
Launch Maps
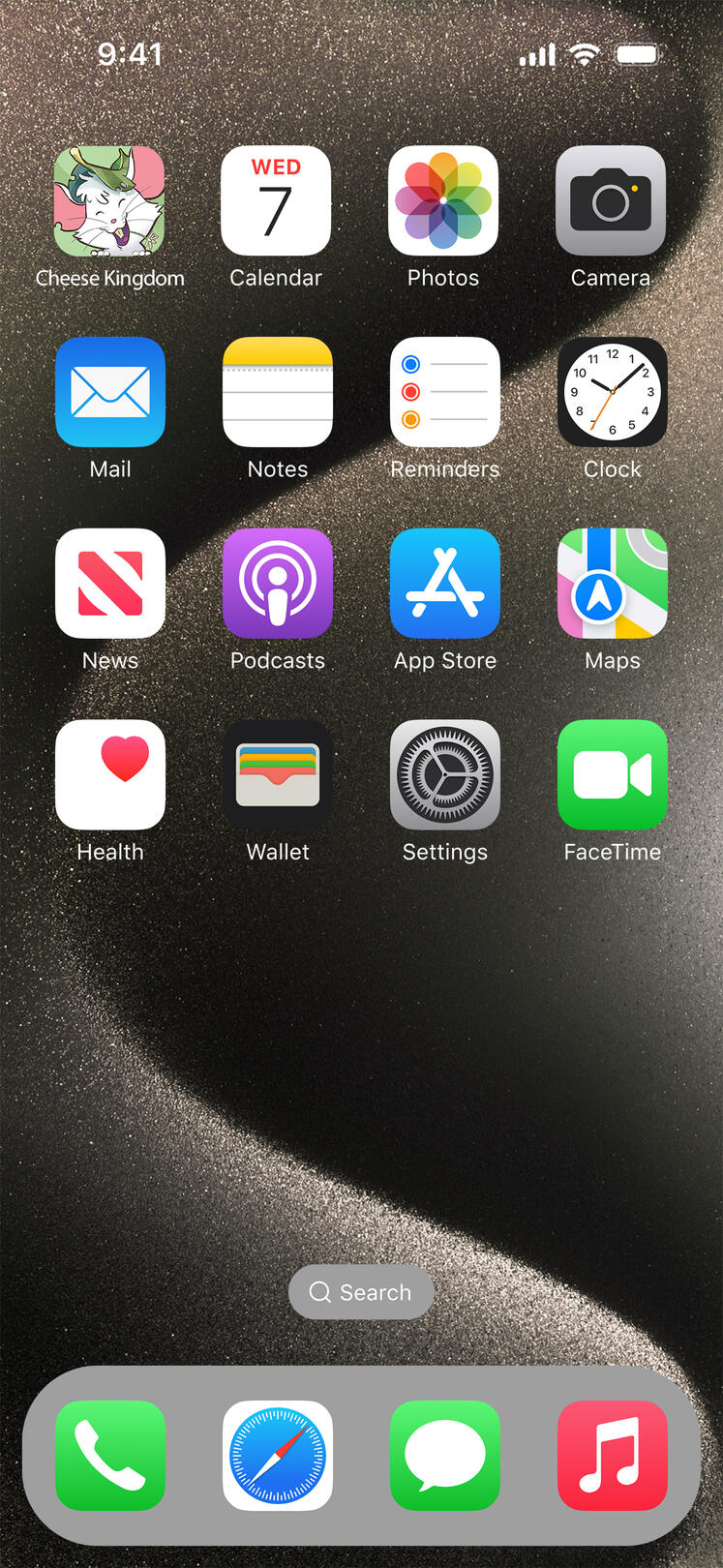coord(612,584)
